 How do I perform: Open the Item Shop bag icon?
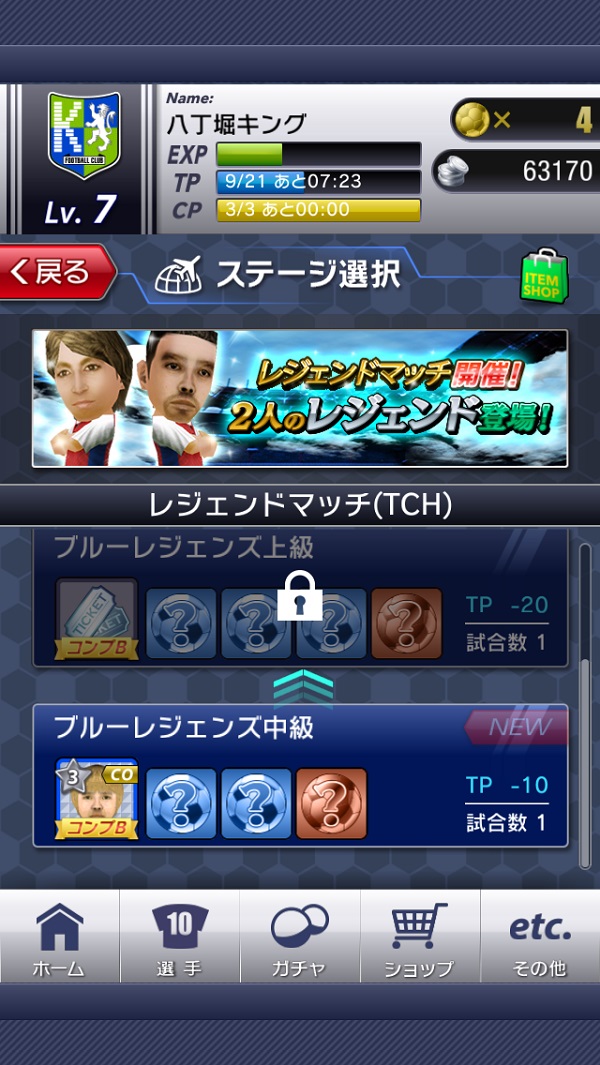tap(545, 274)
